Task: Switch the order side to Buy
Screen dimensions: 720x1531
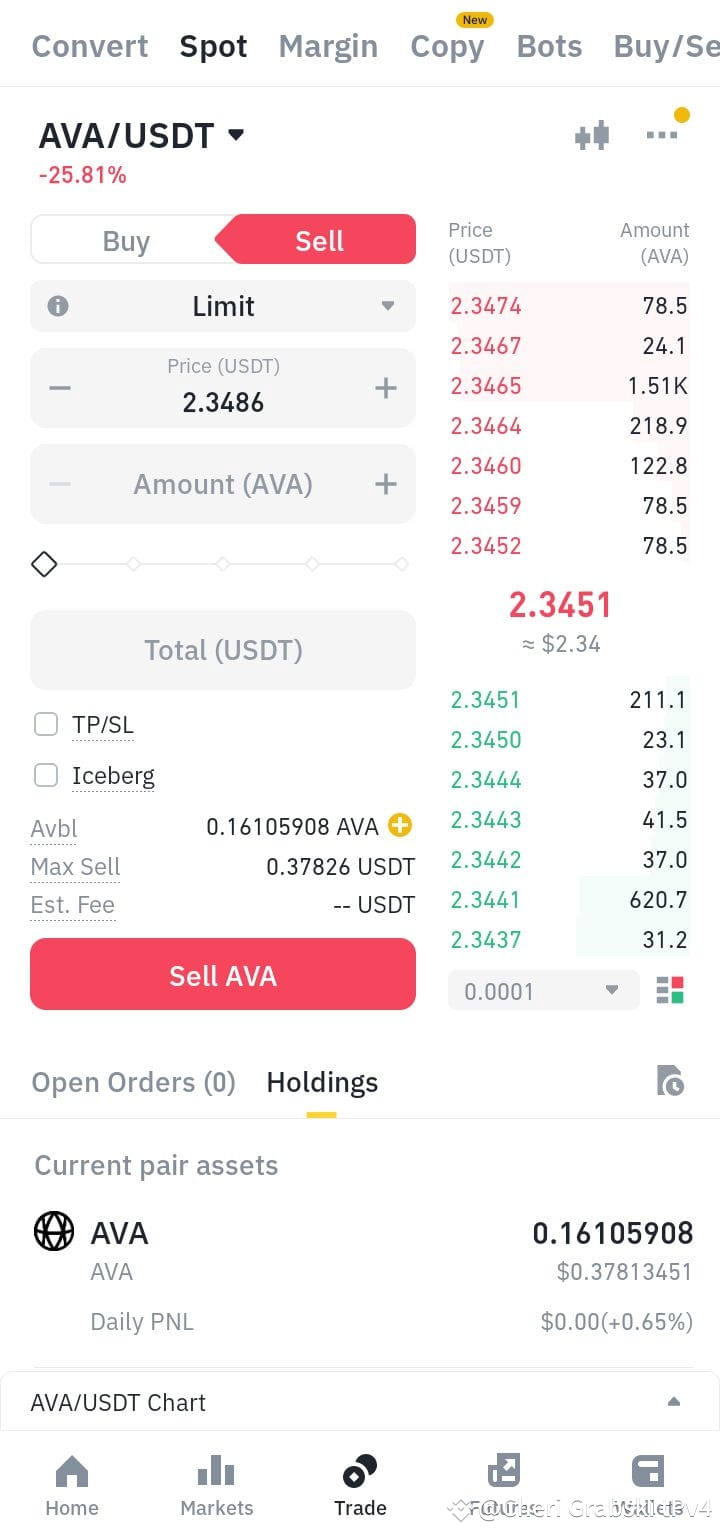Action: point(126,240)
